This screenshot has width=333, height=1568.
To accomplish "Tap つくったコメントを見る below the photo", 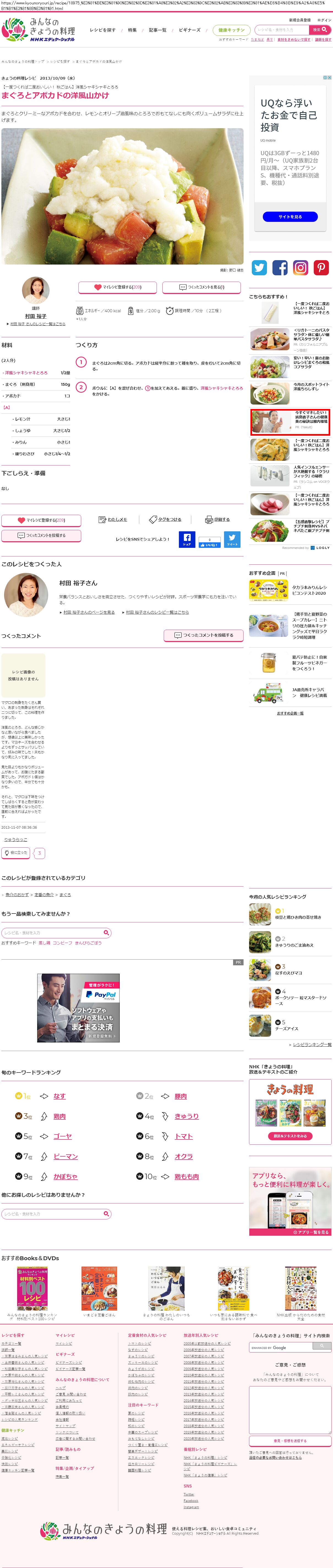I will click(202, 287).
